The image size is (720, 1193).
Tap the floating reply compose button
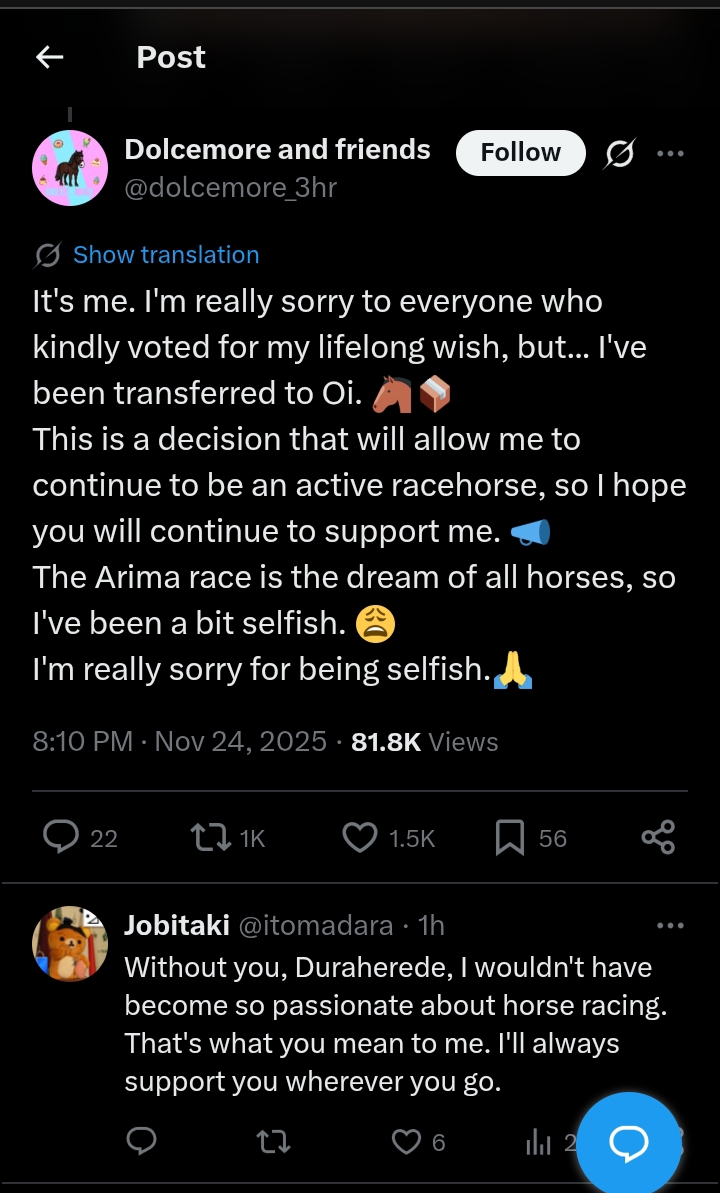(x=629, y=1142)
